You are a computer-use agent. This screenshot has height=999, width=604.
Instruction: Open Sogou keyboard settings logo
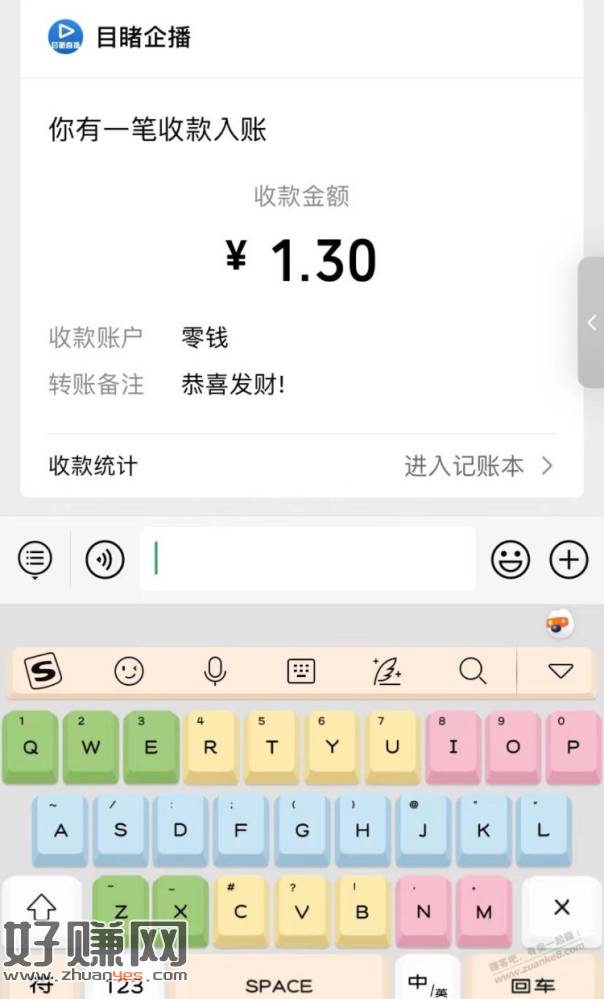tap(43, 672)
